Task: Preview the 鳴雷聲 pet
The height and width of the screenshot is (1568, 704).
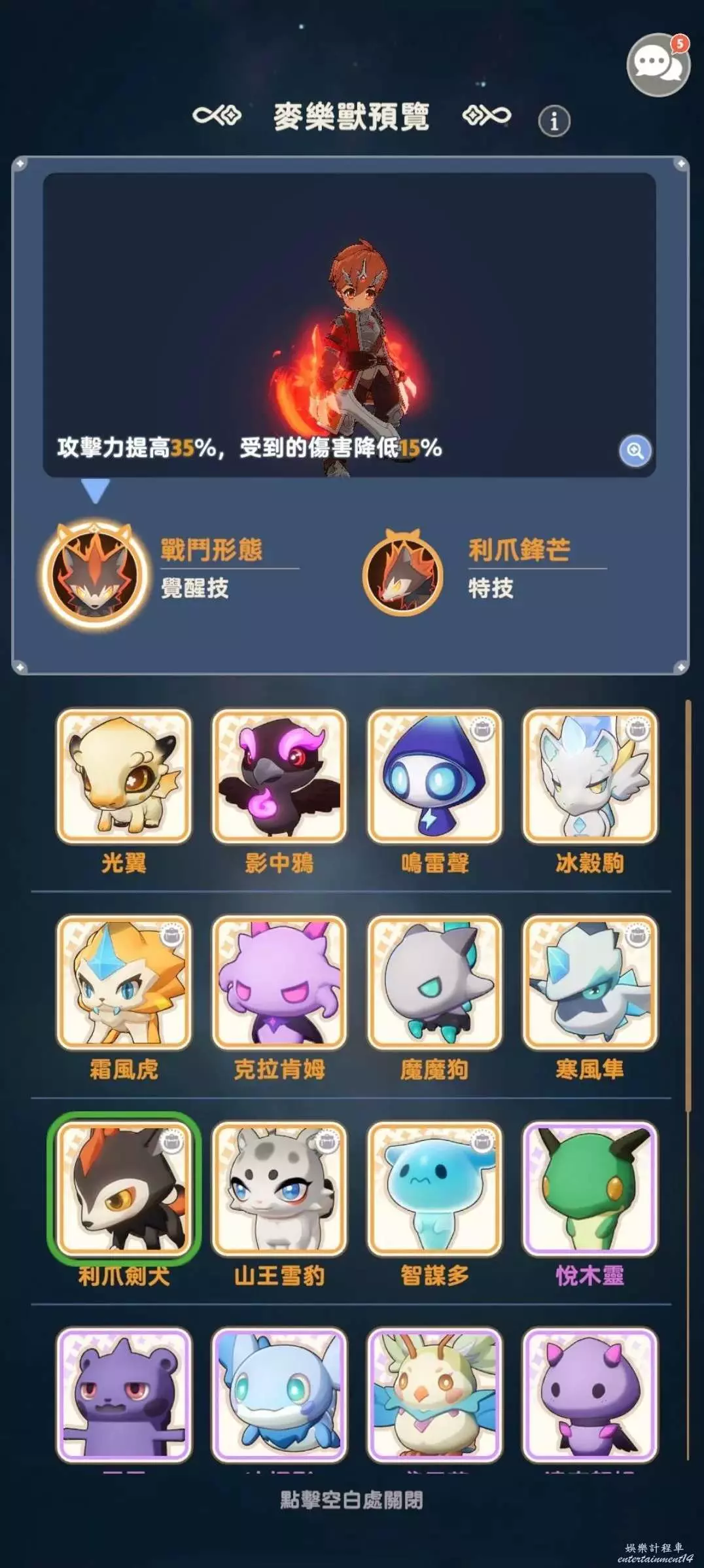Action: coord(434,776)
